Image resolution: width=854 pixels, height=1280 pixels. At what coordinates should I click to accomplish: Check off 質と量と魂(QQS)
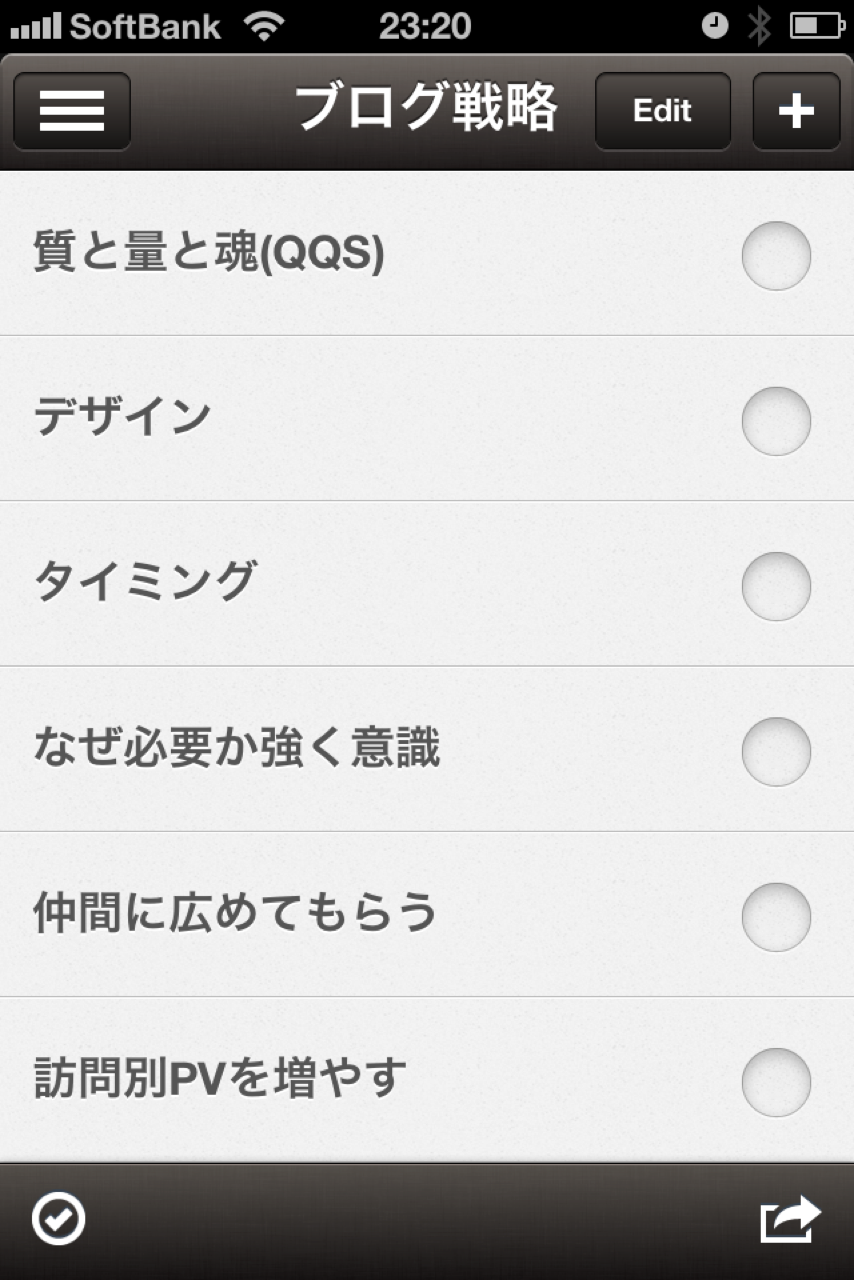776,256
